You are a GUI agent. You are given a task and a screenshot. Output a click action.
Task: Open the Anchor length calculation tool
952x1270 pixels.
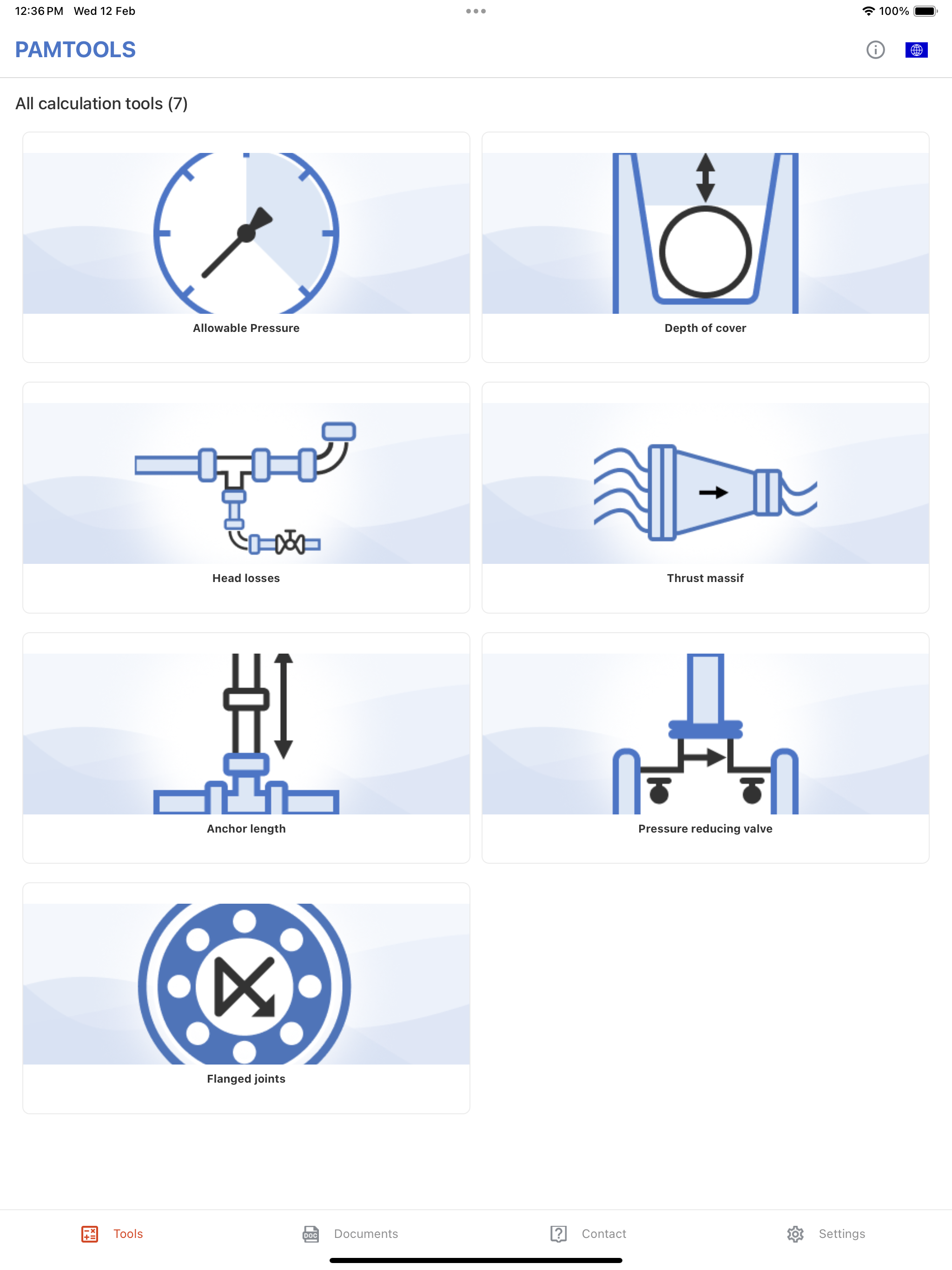tap(246, 741)
